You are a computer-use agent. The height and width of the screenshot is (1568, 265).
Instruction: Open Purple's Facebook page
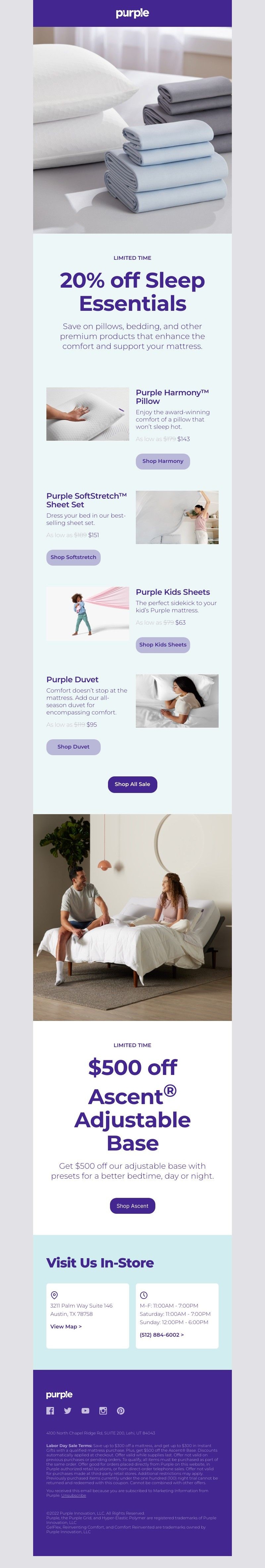50,1410
